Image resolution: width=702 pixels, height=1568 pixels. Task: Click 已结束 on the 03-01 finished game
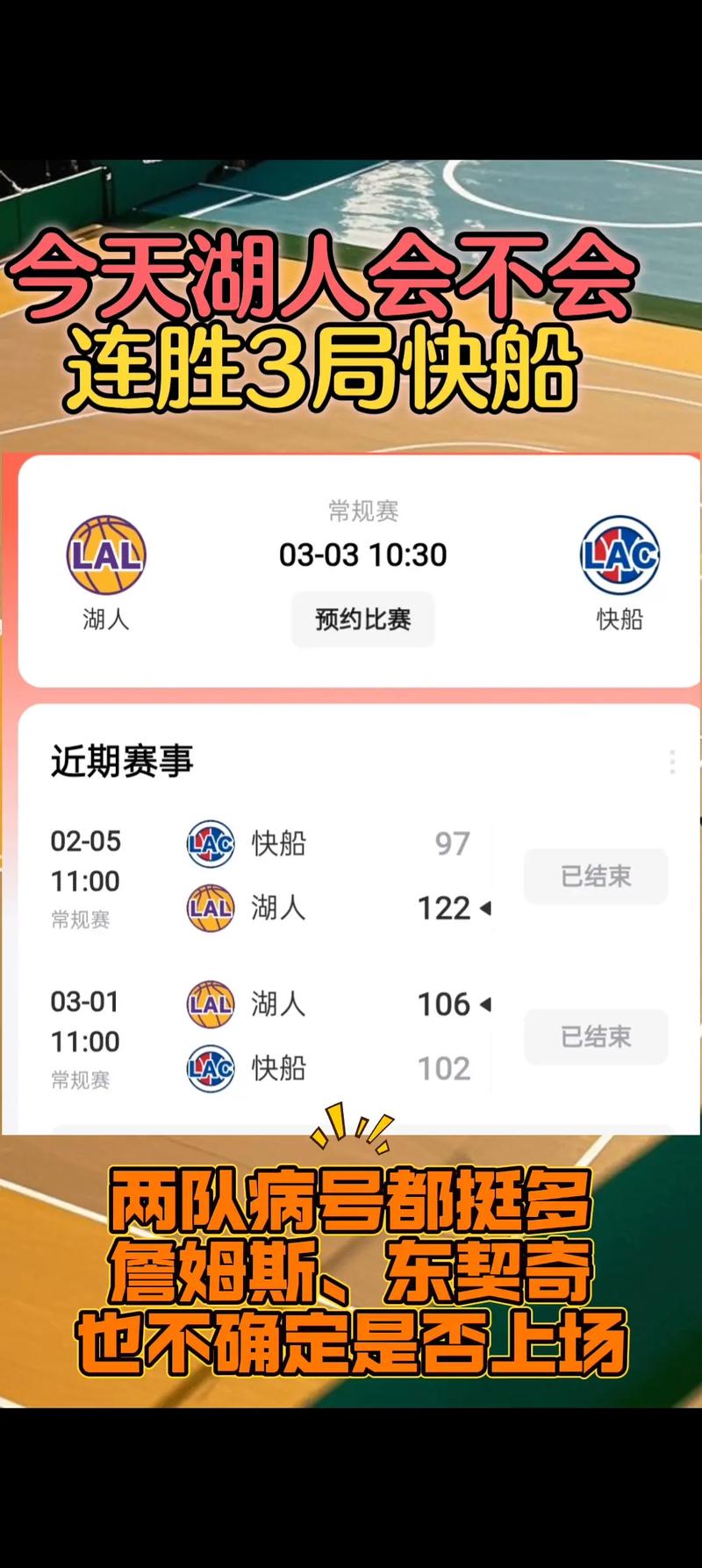coord(595,1036)
